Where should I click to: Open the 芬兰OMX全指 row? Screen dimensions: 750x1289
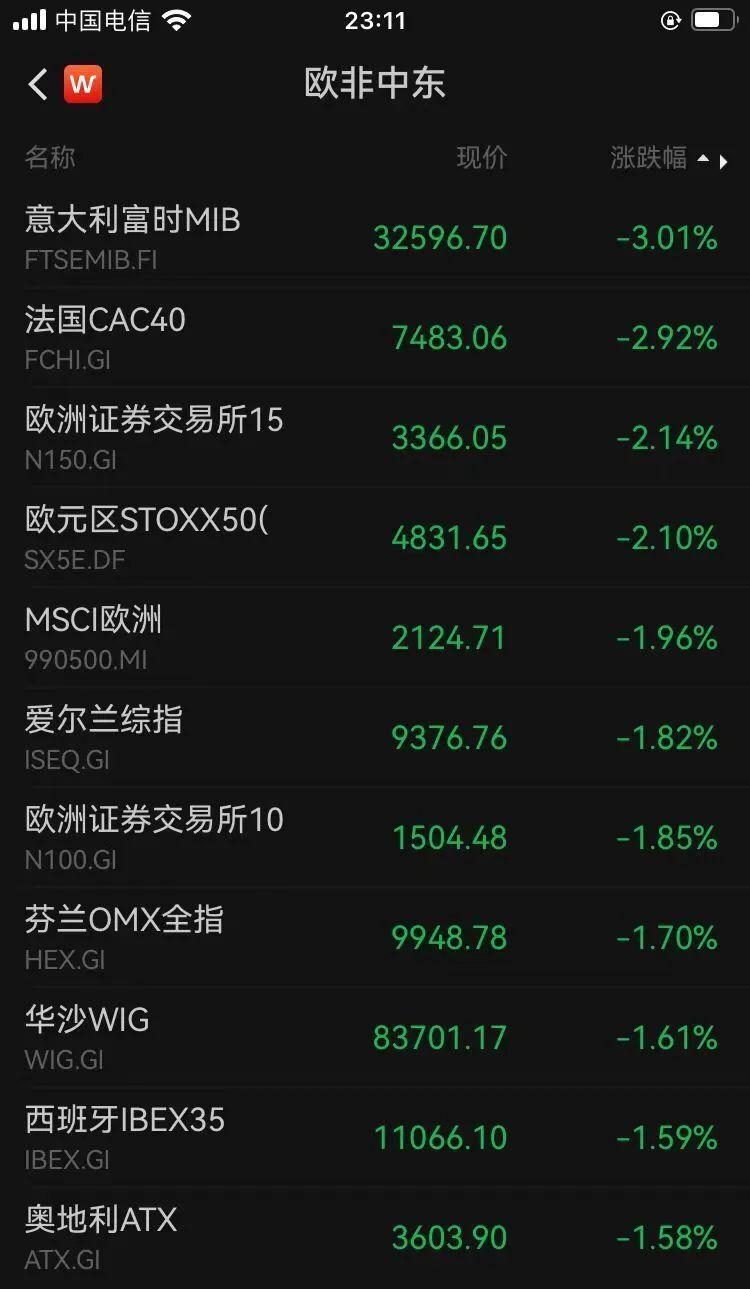point(375,938)
